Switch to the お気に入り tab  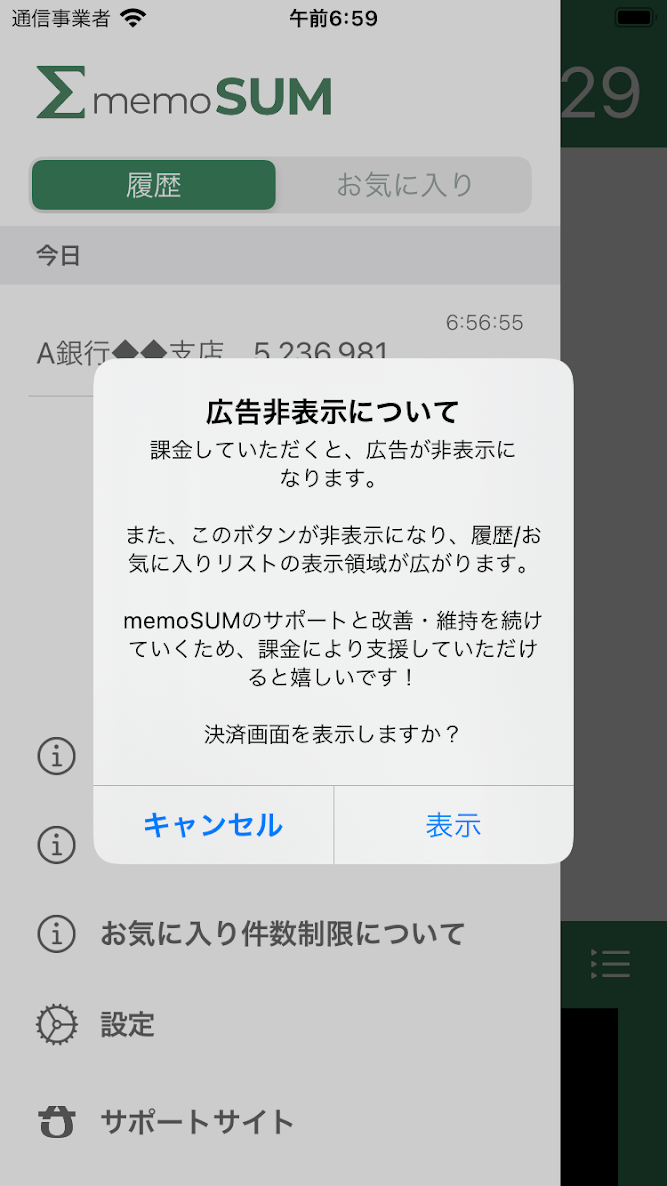403,185
